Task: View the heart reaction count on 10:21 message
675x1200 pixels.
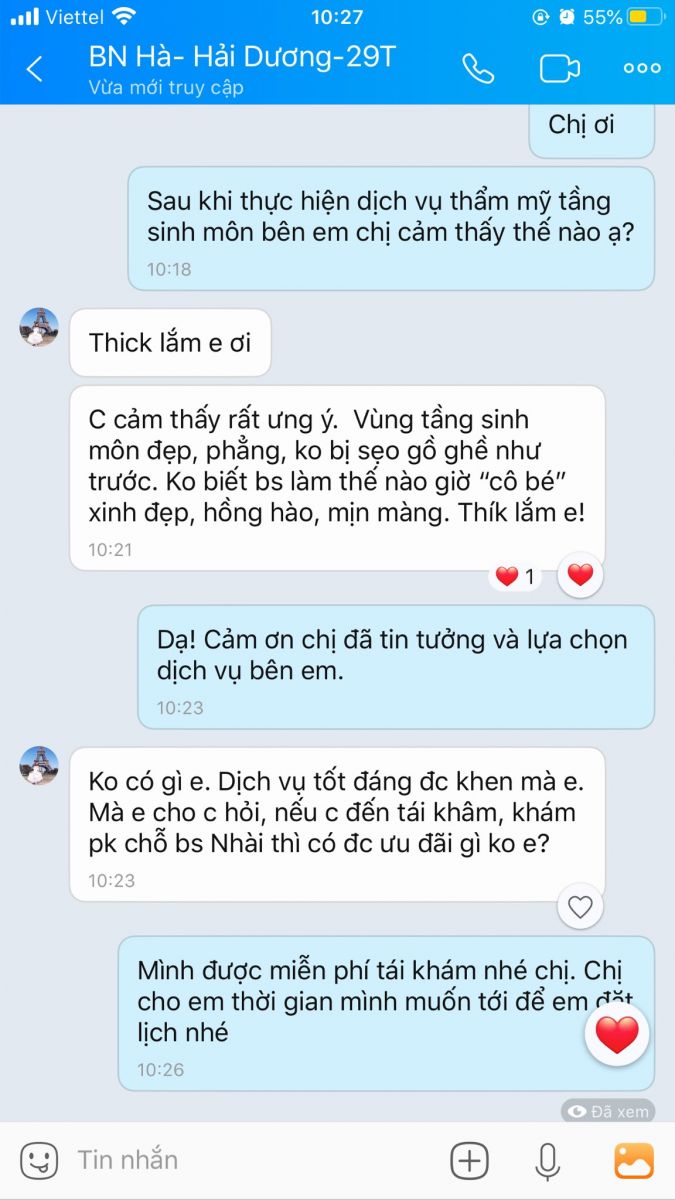Action: coord(515,576)
